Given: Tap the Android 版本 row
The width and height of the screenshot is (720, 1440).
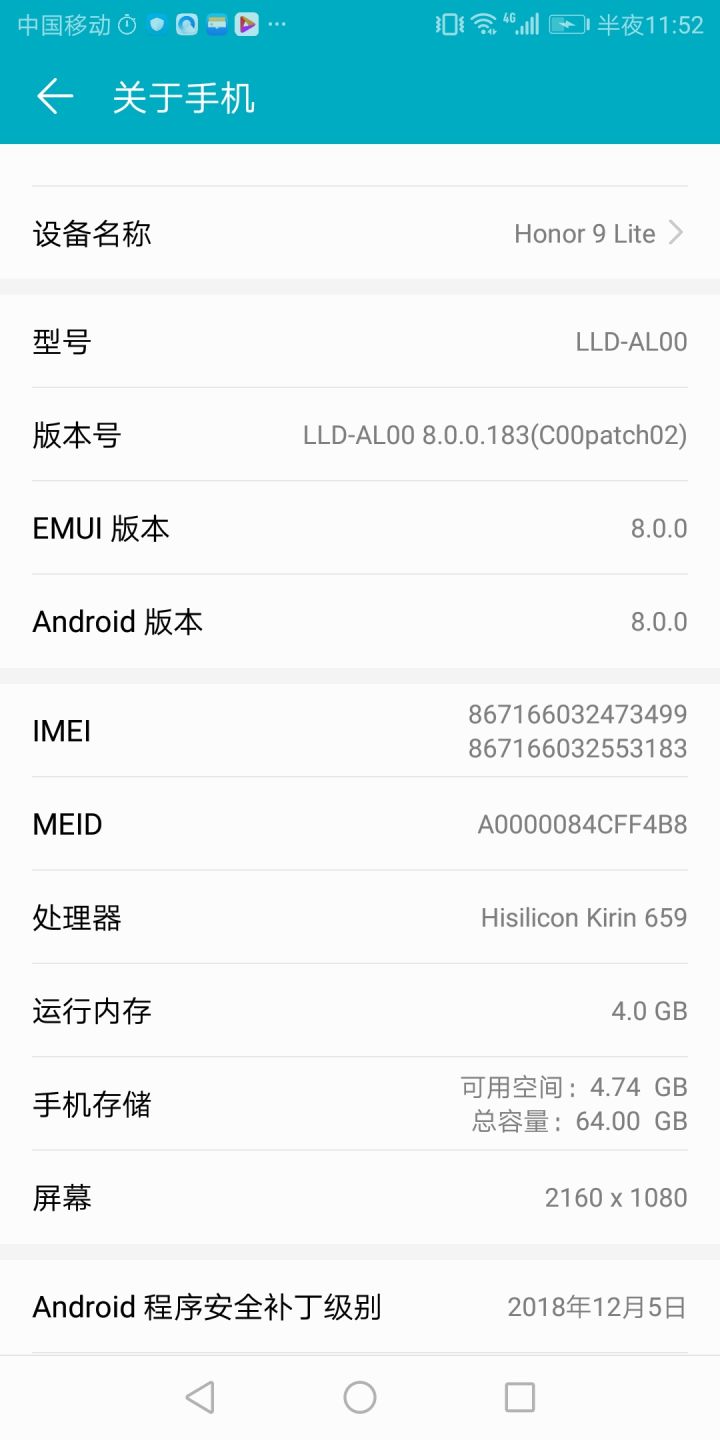Looking at the screenshot, I should [x=360, y=621].
